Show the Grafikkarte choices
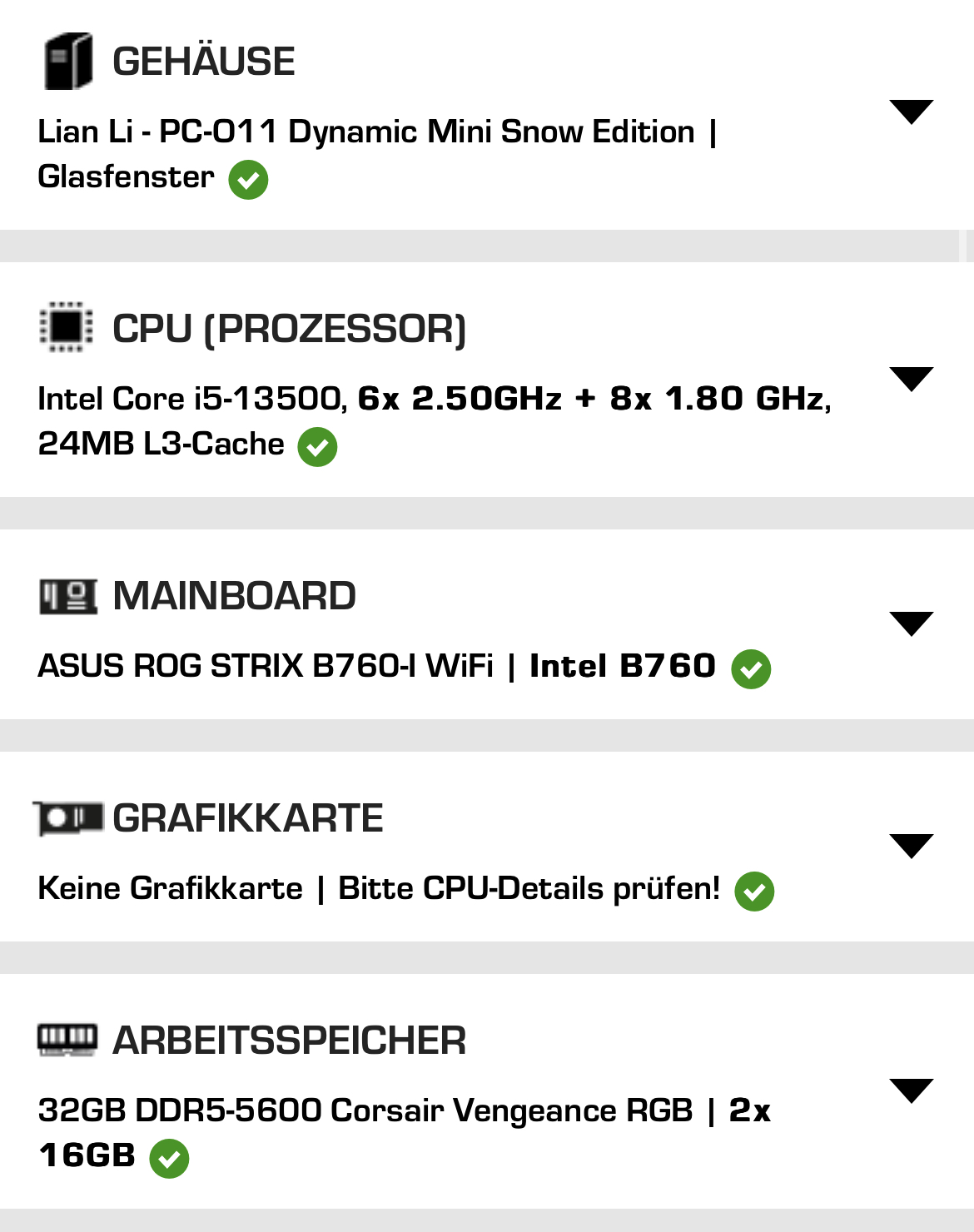 click(911, 846)
